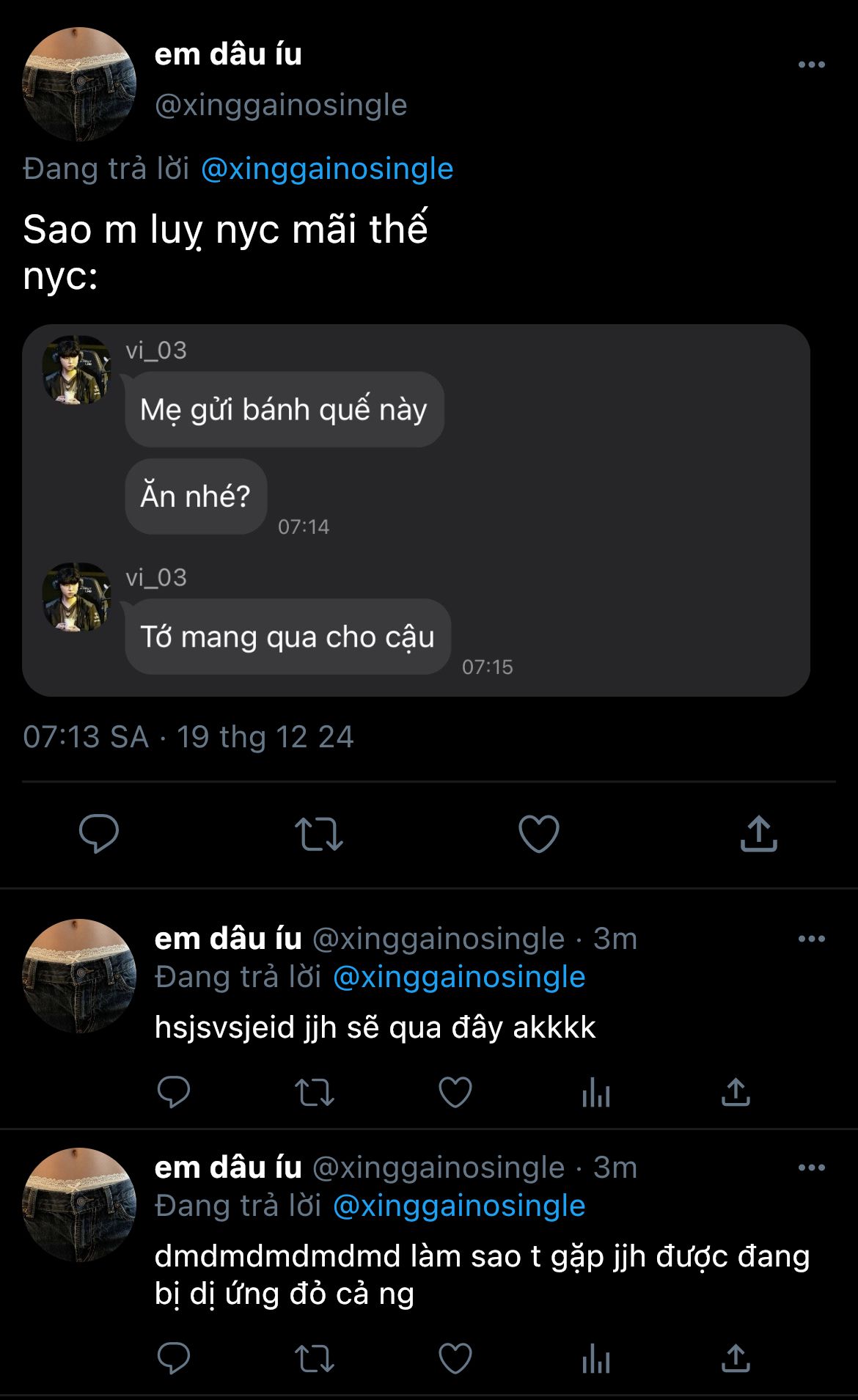858x1400 pixels.
Task: Like the 'hsjsvsjeid jjh sẽ qua đây' reply
Action: (455, 1092)
